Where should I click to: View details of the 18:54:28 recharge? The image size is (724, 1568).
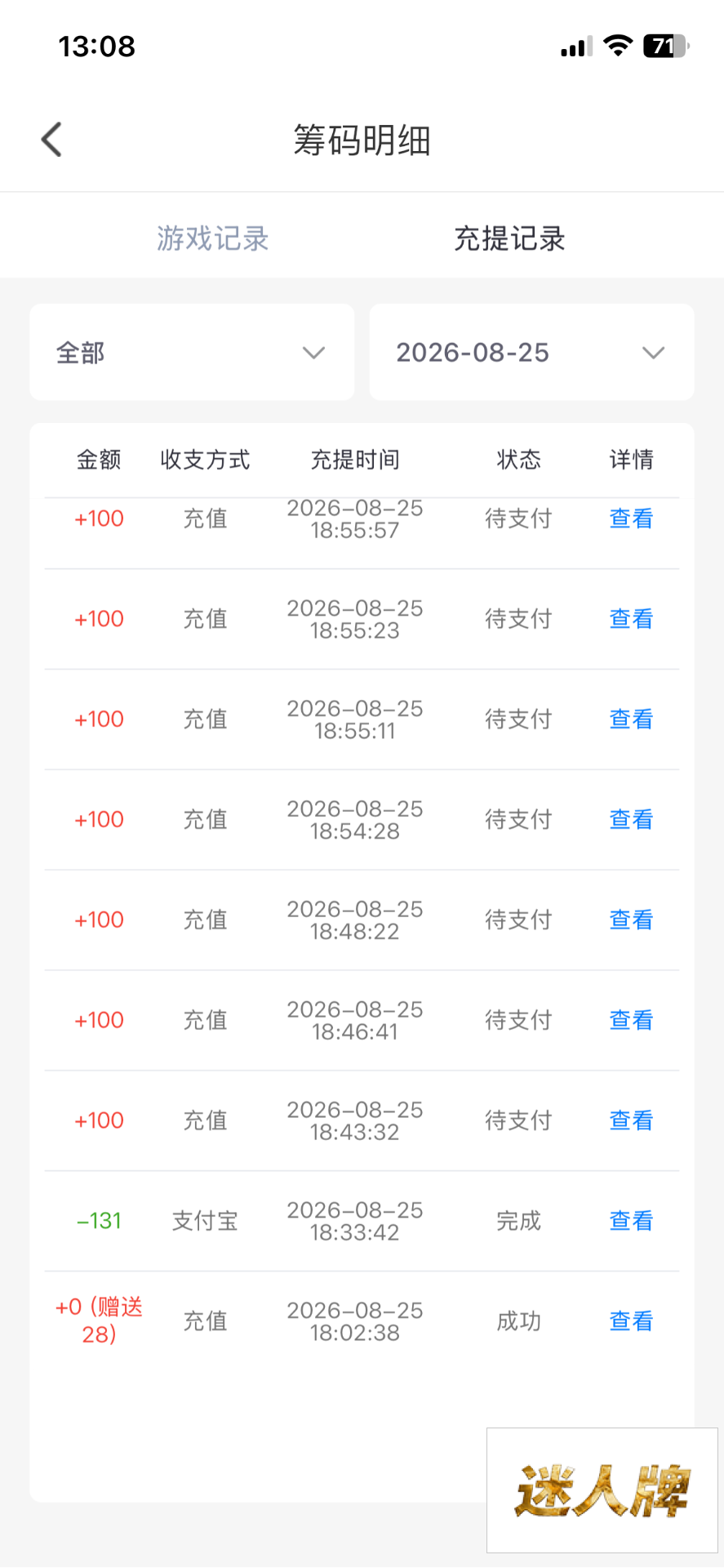(x=631, y=819)
